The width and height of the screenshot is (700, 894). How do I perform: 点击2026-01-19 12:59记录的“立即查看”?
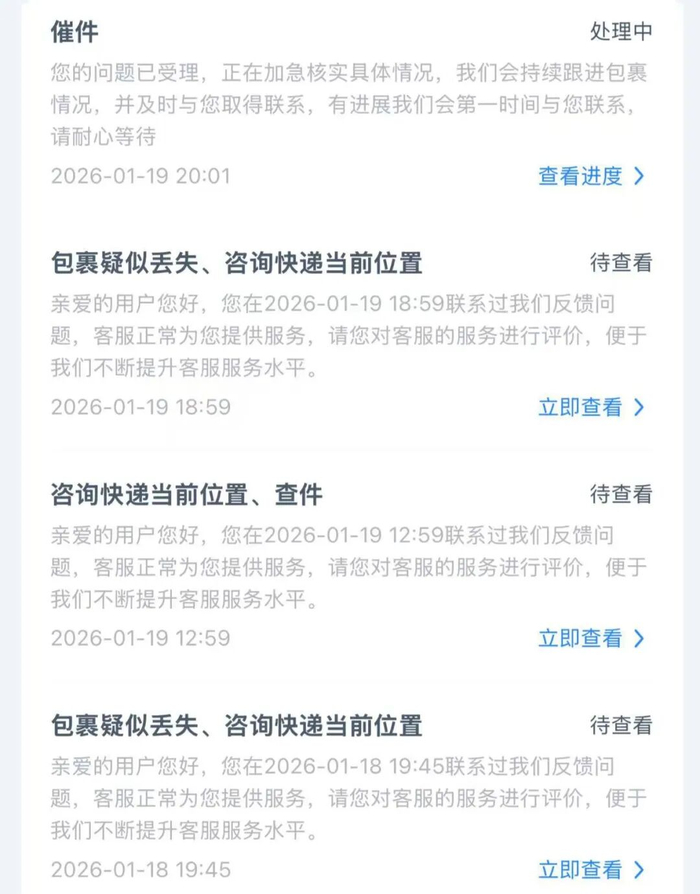coord(591,638)
